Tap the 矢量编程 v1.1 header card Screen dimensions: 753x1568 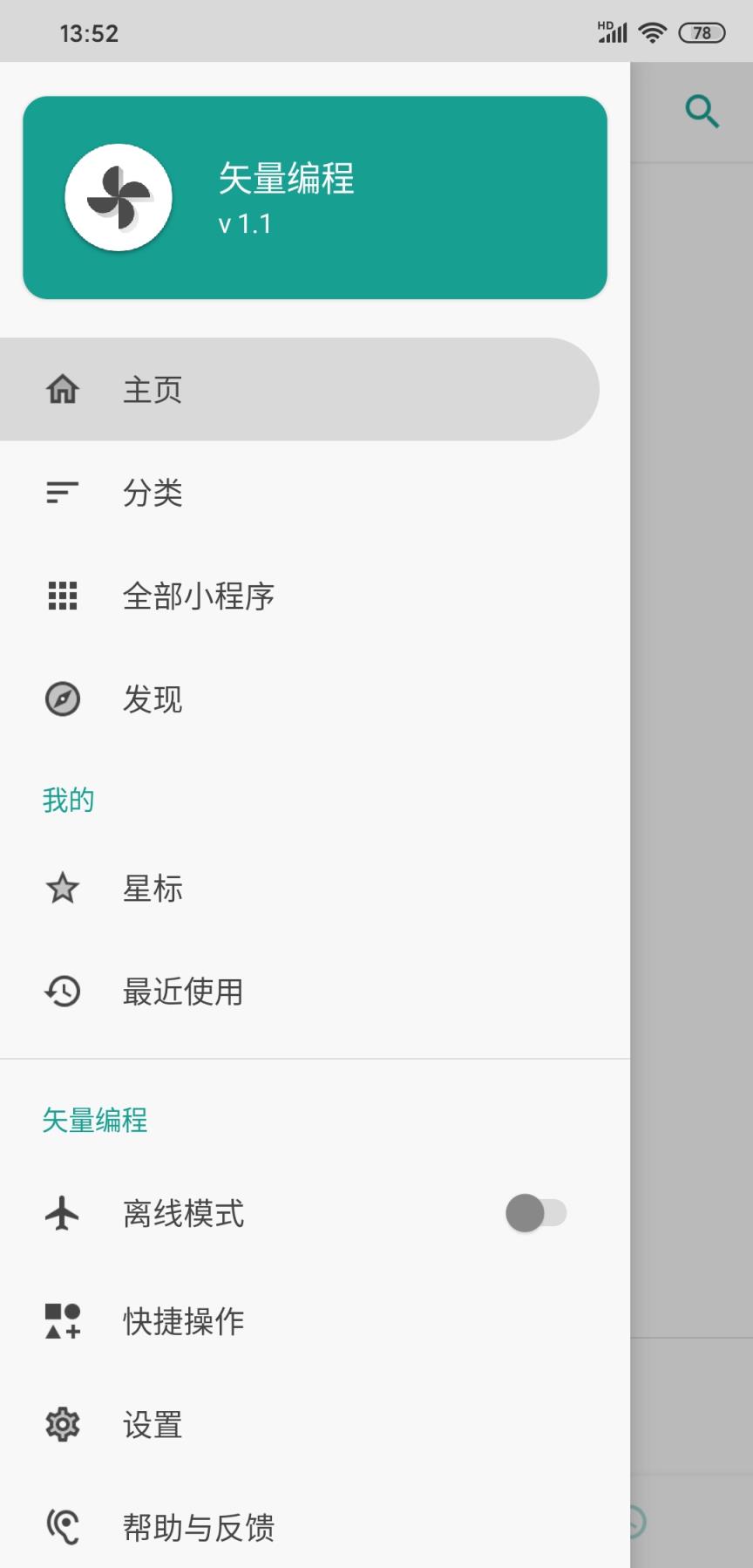tap(315, 196)
